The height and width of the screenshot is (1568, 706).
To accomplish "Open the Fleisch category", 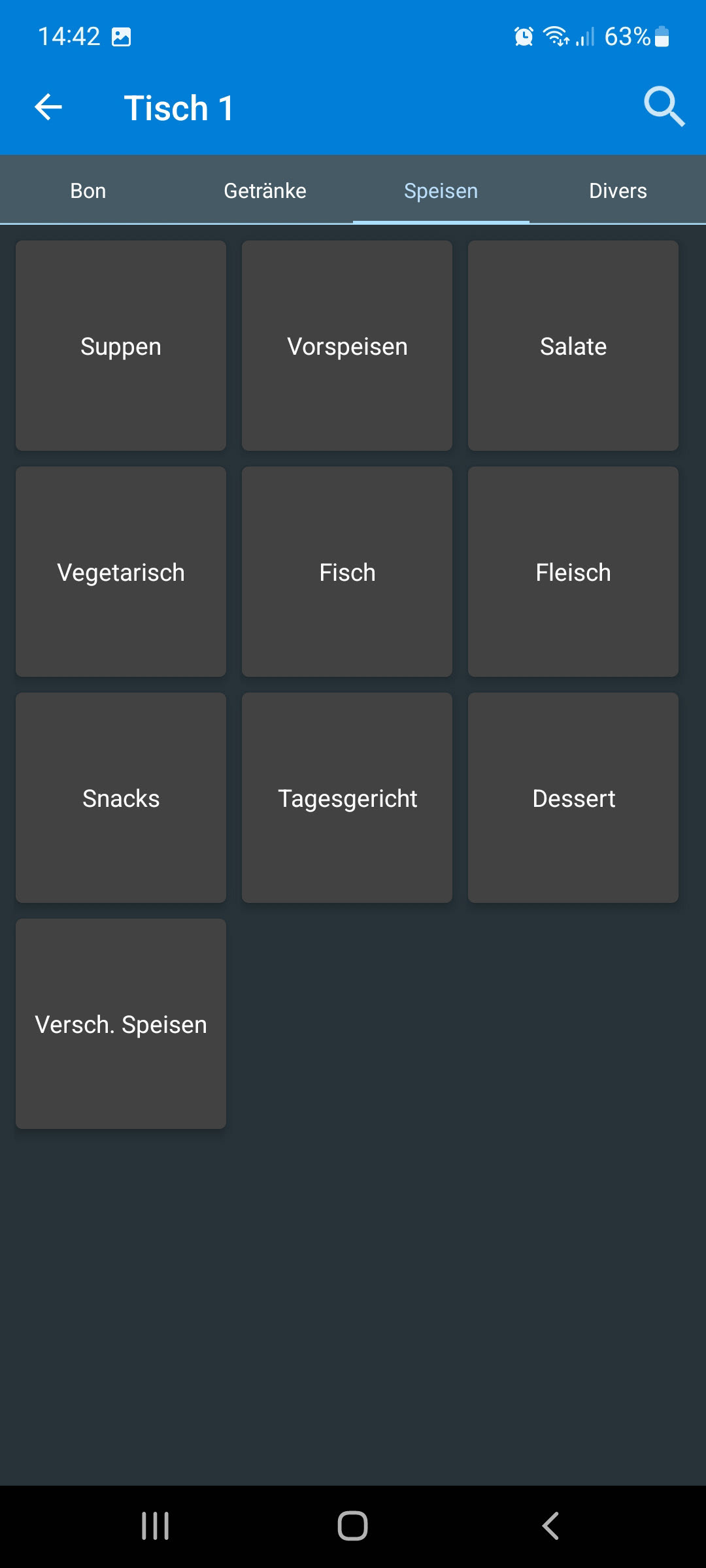I will tap(573, 572).
